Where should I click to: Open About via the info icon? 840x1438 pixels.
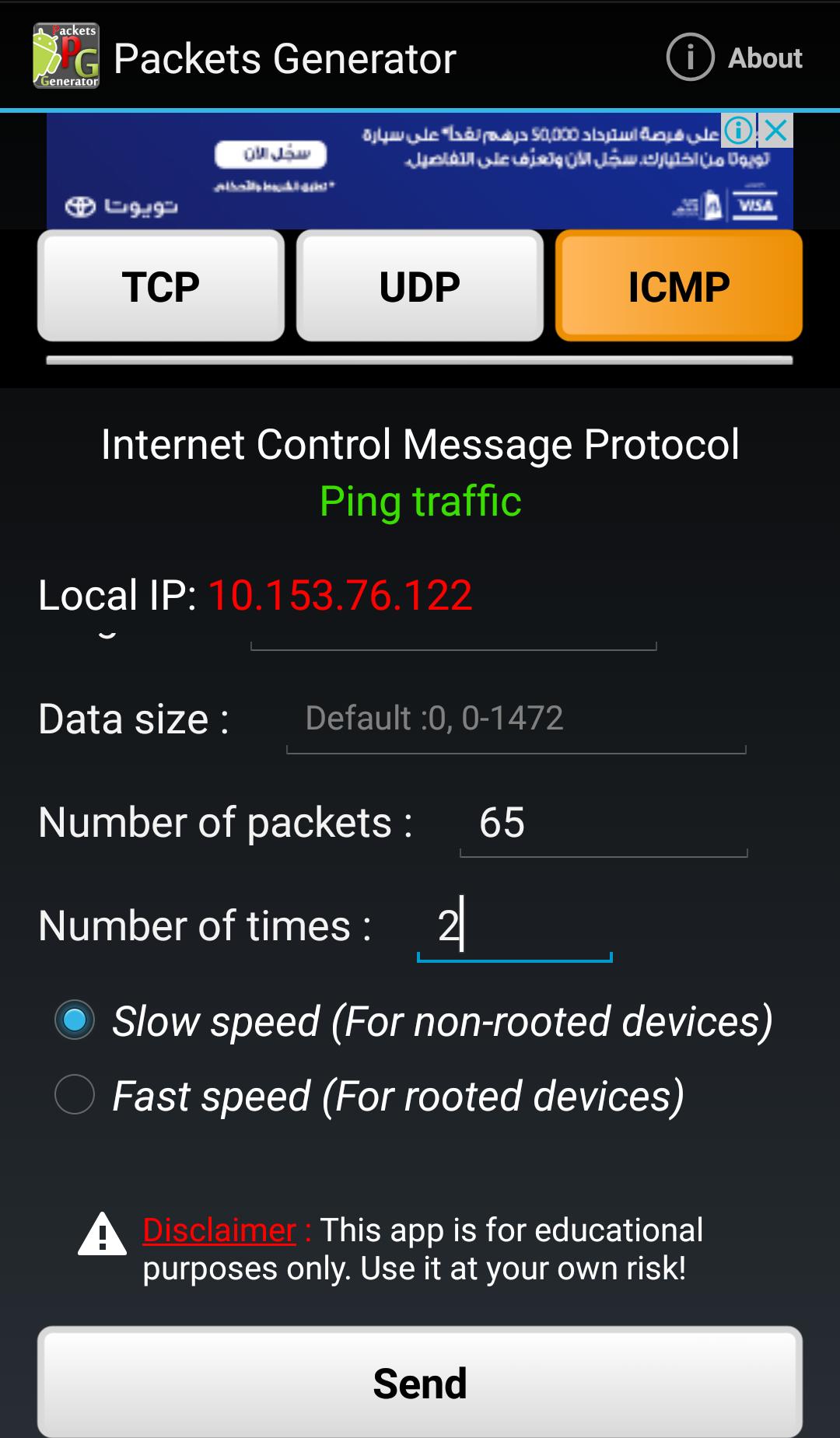(x=691, y=57)
